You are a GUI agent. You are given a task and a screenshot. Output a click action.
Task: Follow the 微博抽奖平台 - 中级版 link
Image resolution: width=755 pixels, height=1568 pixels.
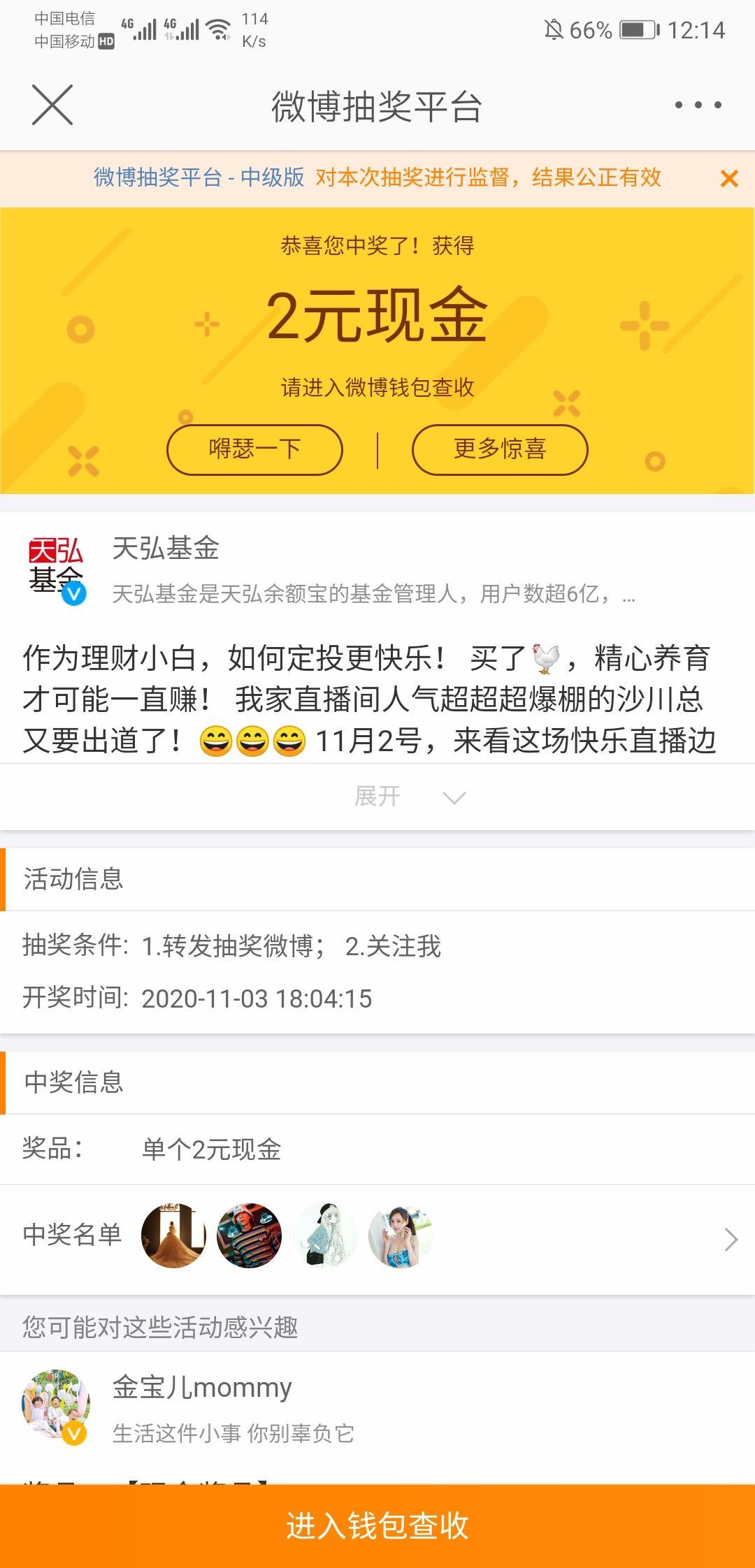(199, 178)
